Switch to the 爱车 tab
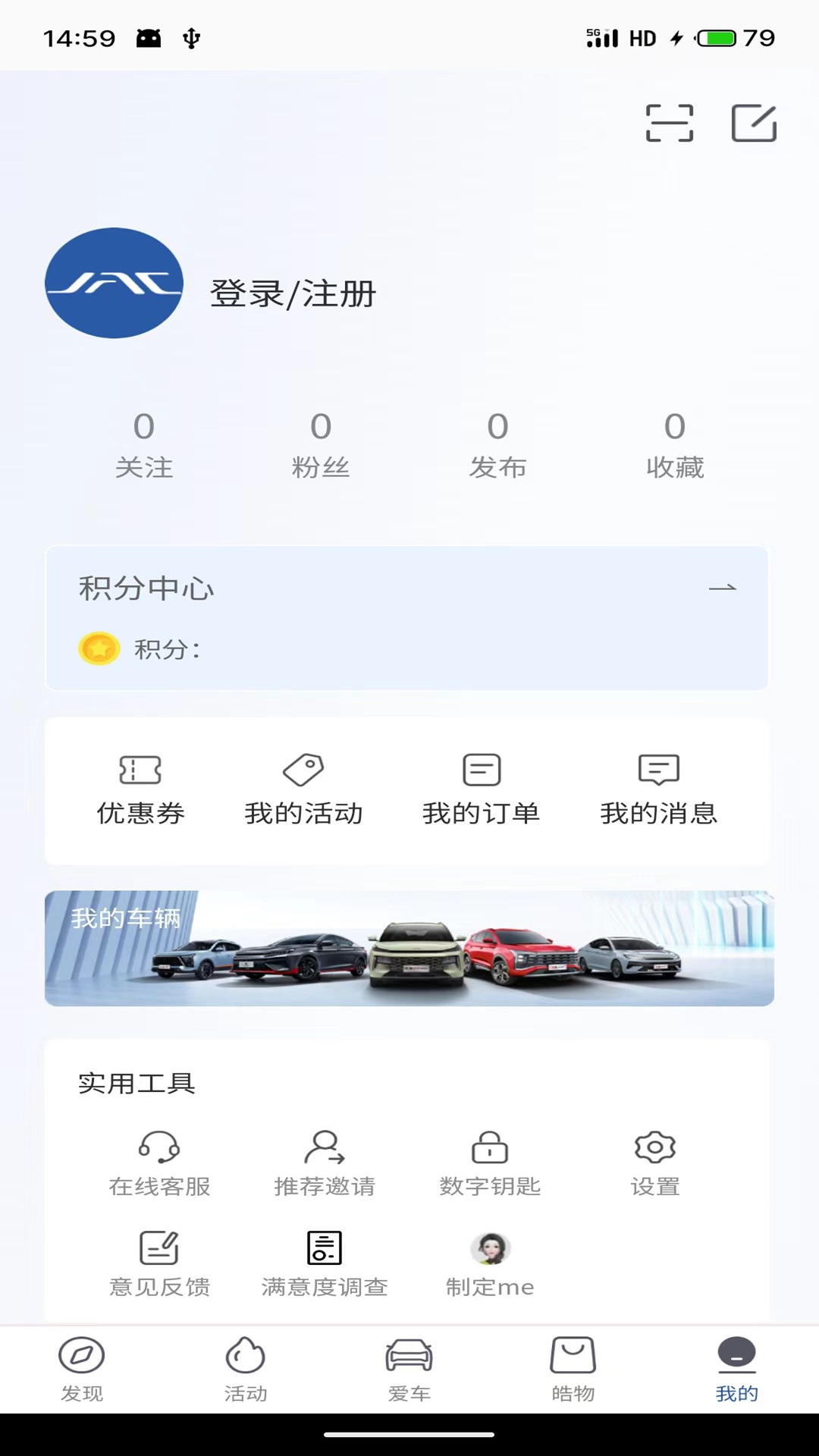 coord(409,1380)
